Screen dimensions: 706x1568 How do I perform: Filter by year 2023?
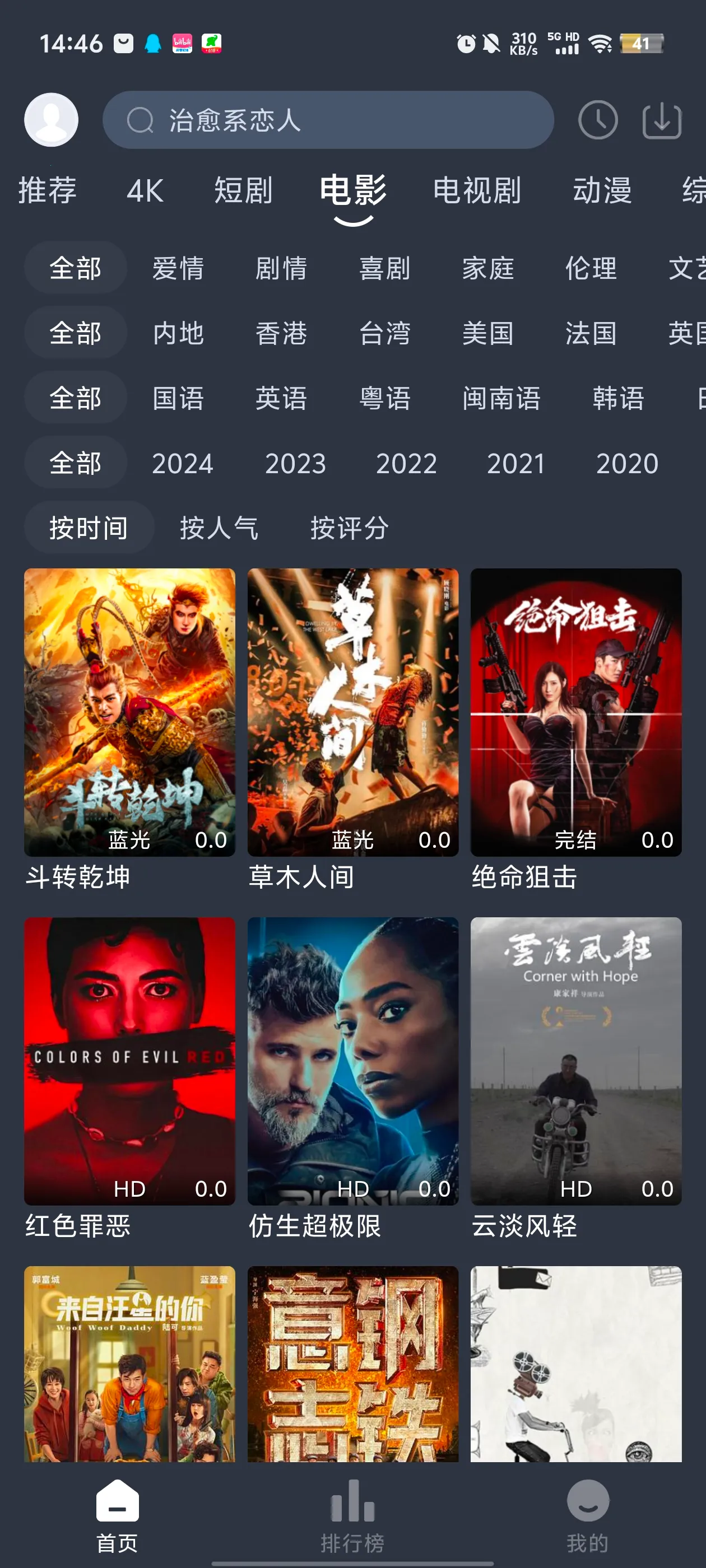tap(295, 464)
